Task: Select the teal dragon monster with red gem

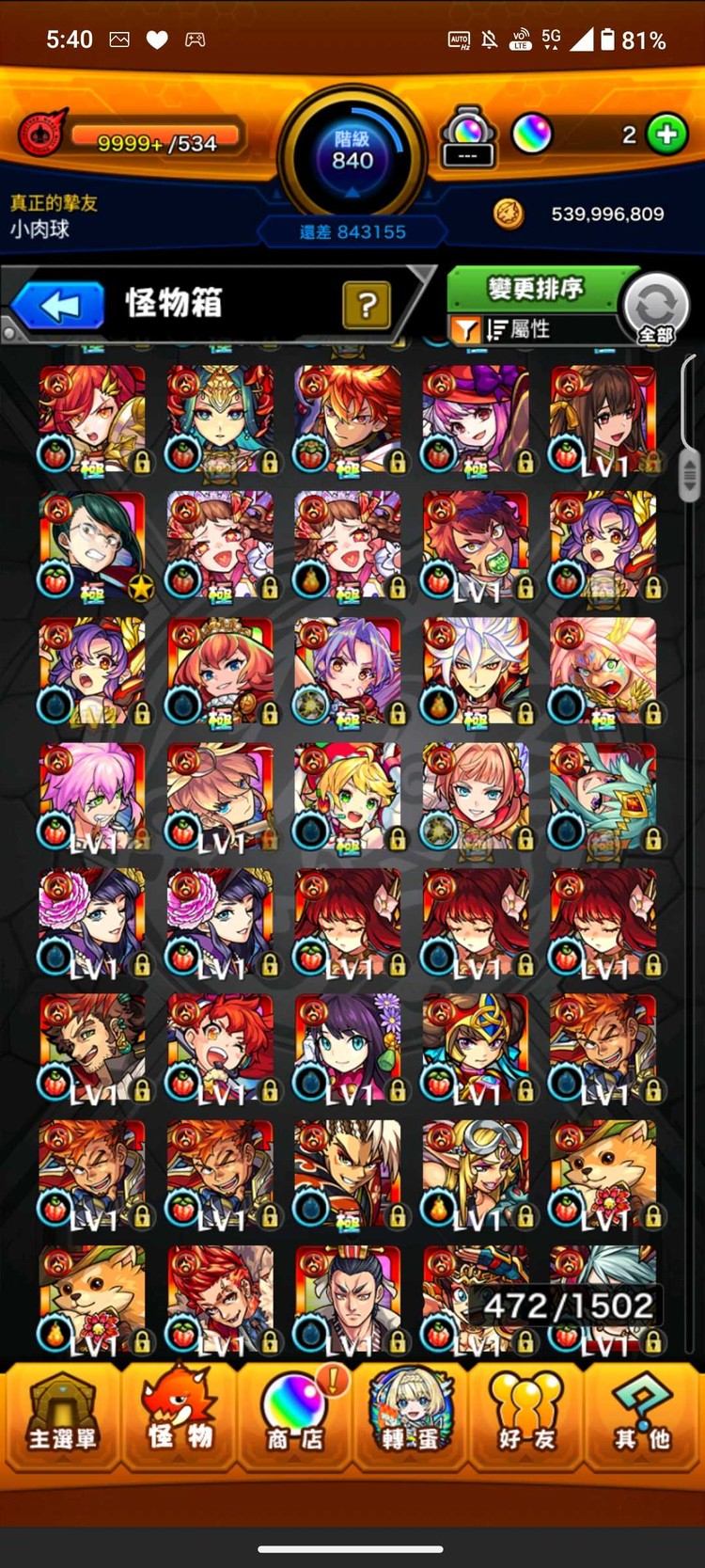Action: click(x=603, y=797)
